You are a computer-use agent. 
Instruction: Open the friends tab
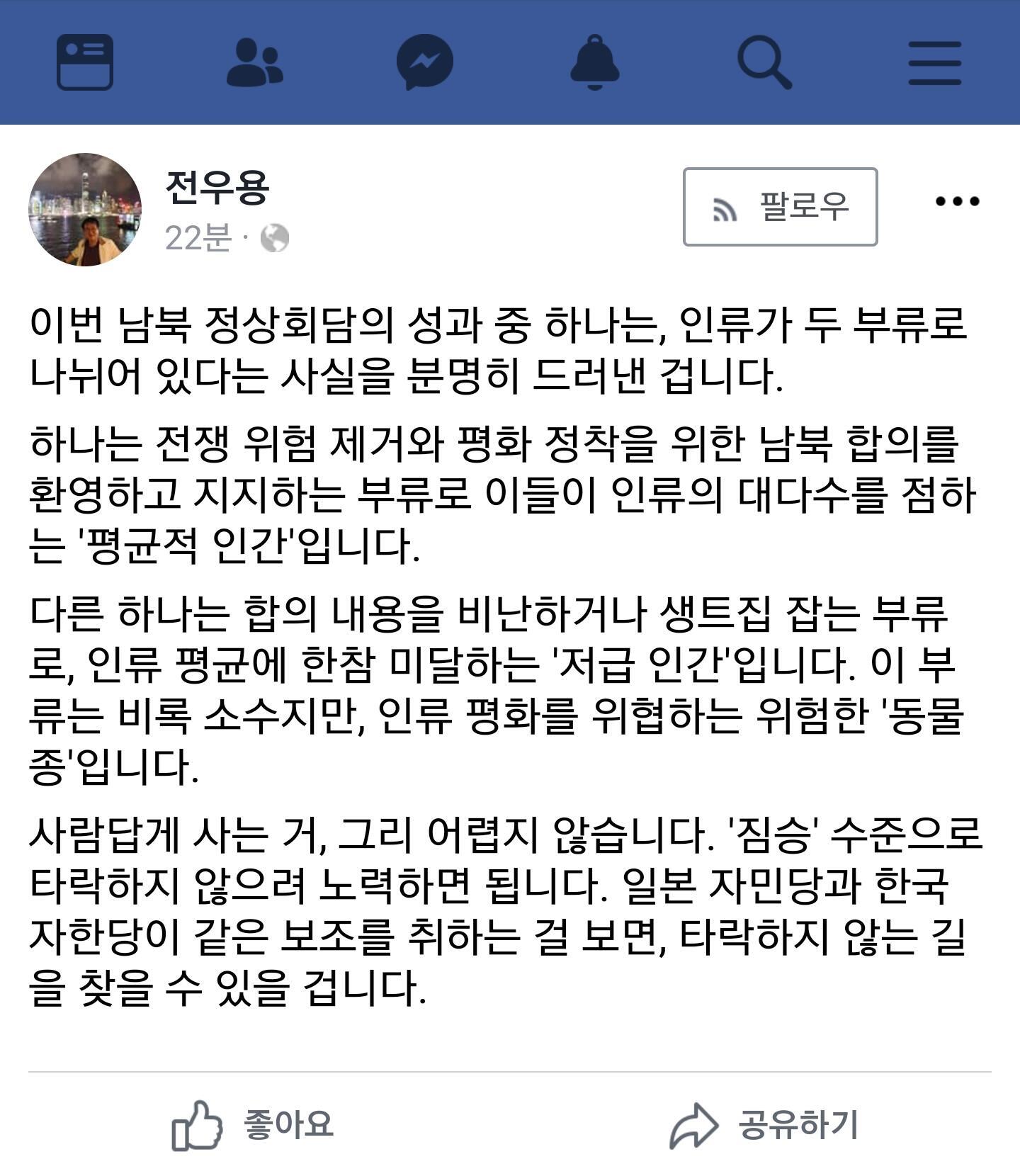pyautogui.click(x=255, y=62)
